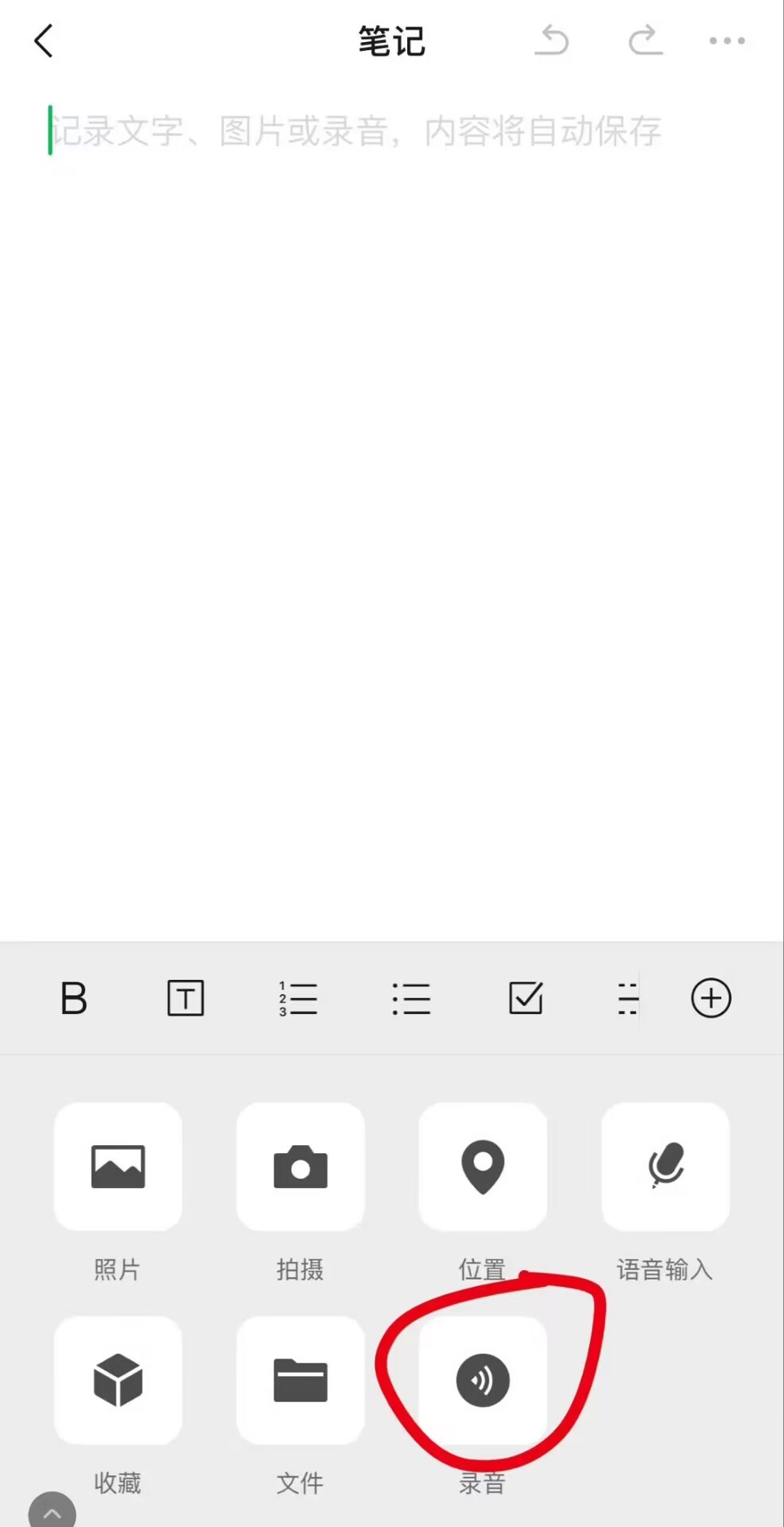The width and height of the screenshot is (784, 1527).
Task: Undo the last edit
Action: 552,41
